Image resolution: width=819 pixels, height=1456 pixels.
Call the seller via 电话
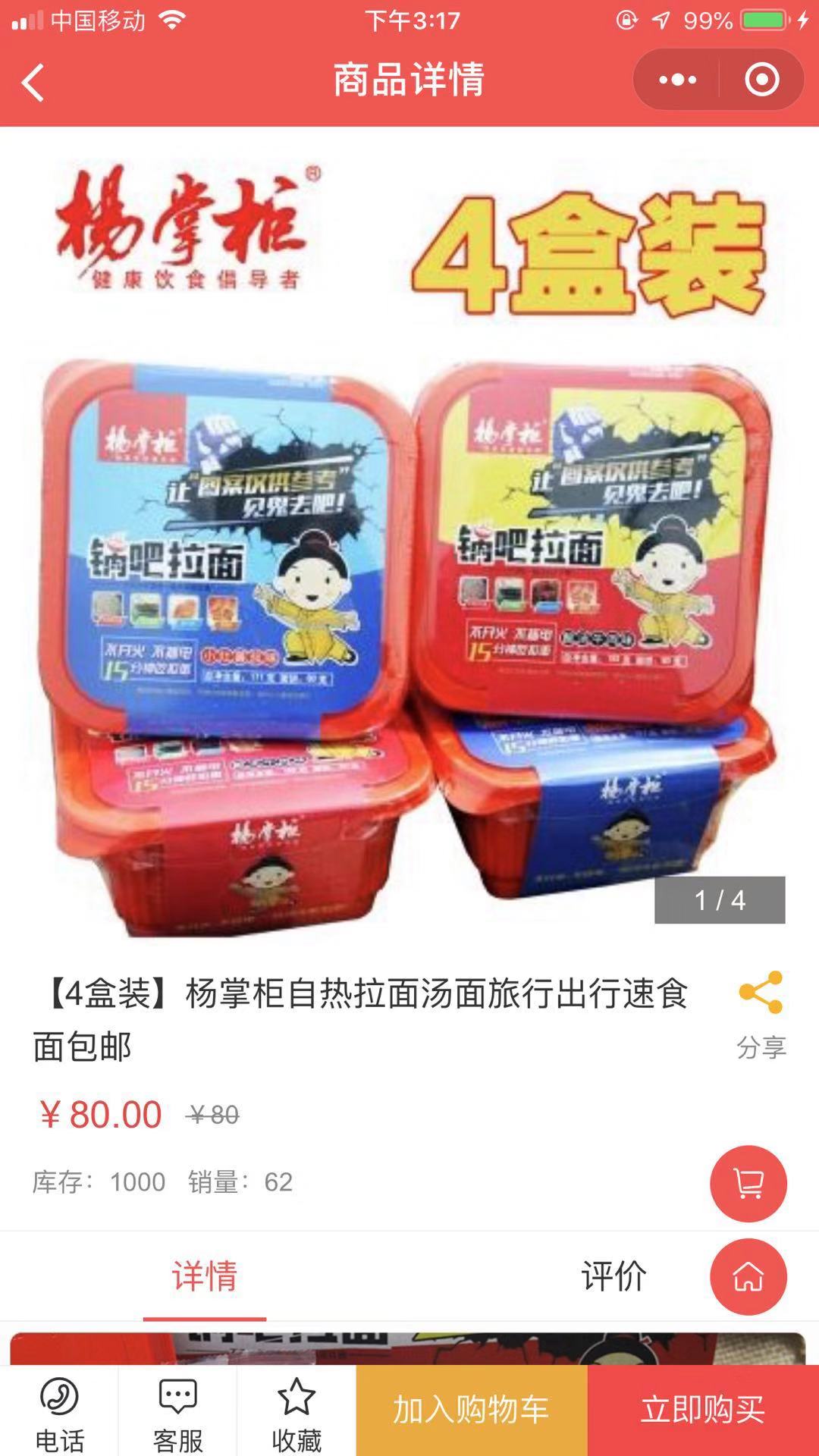(x=59, y=1412)
